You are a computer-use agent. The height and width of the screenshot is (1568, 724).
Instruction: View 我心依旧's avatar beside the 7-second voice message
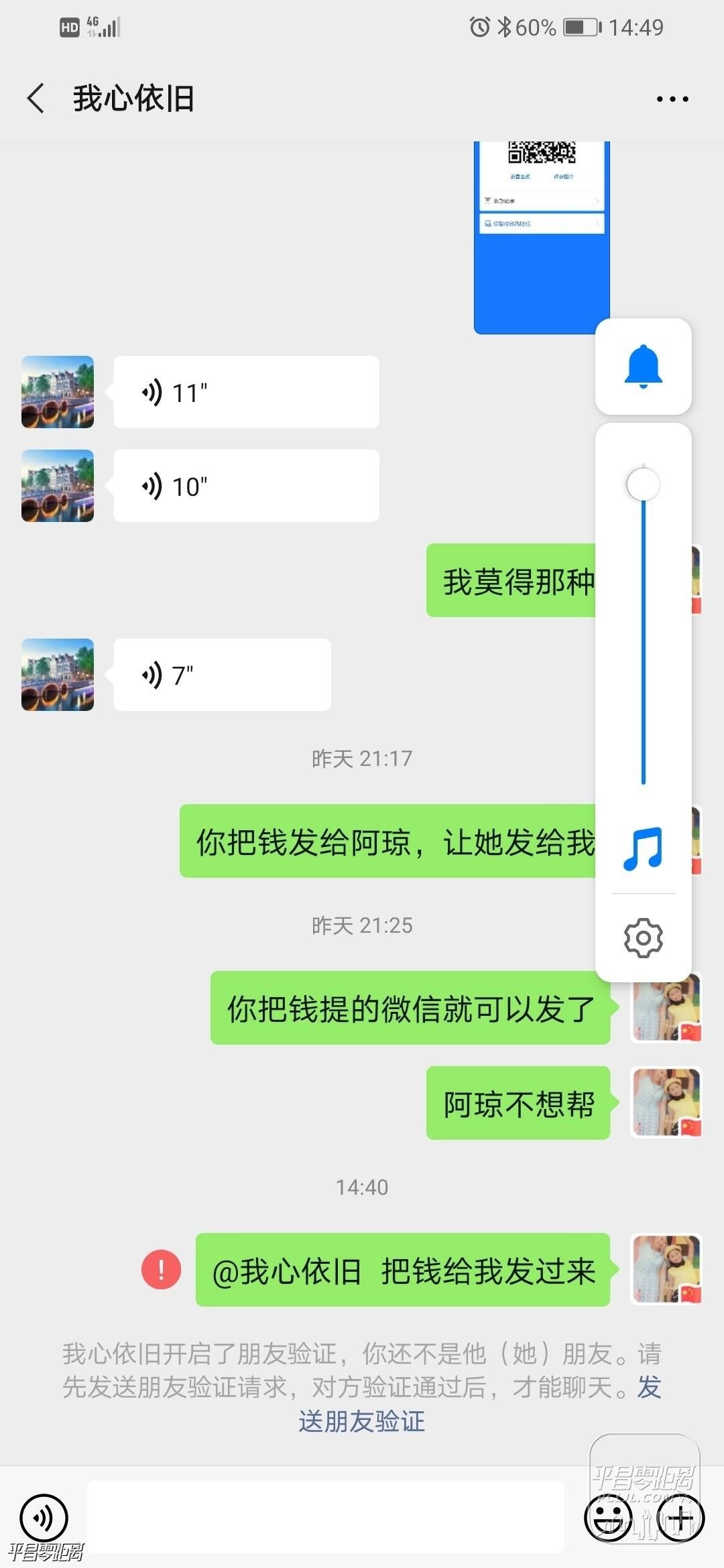pyautogui.click(x=58, y=675)
